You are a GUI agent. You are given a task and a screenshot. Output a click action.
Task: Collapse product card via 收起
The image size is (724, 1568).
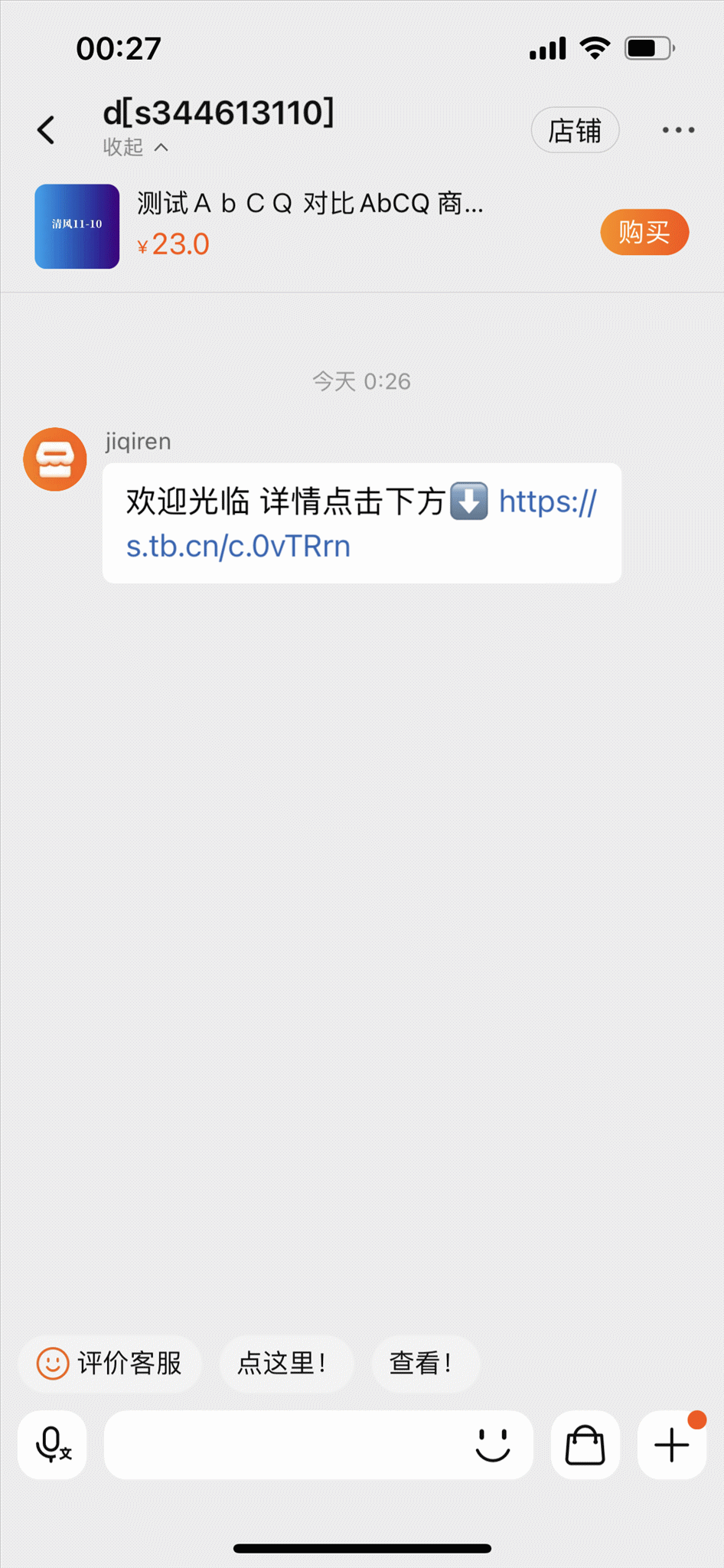(135, 147)
